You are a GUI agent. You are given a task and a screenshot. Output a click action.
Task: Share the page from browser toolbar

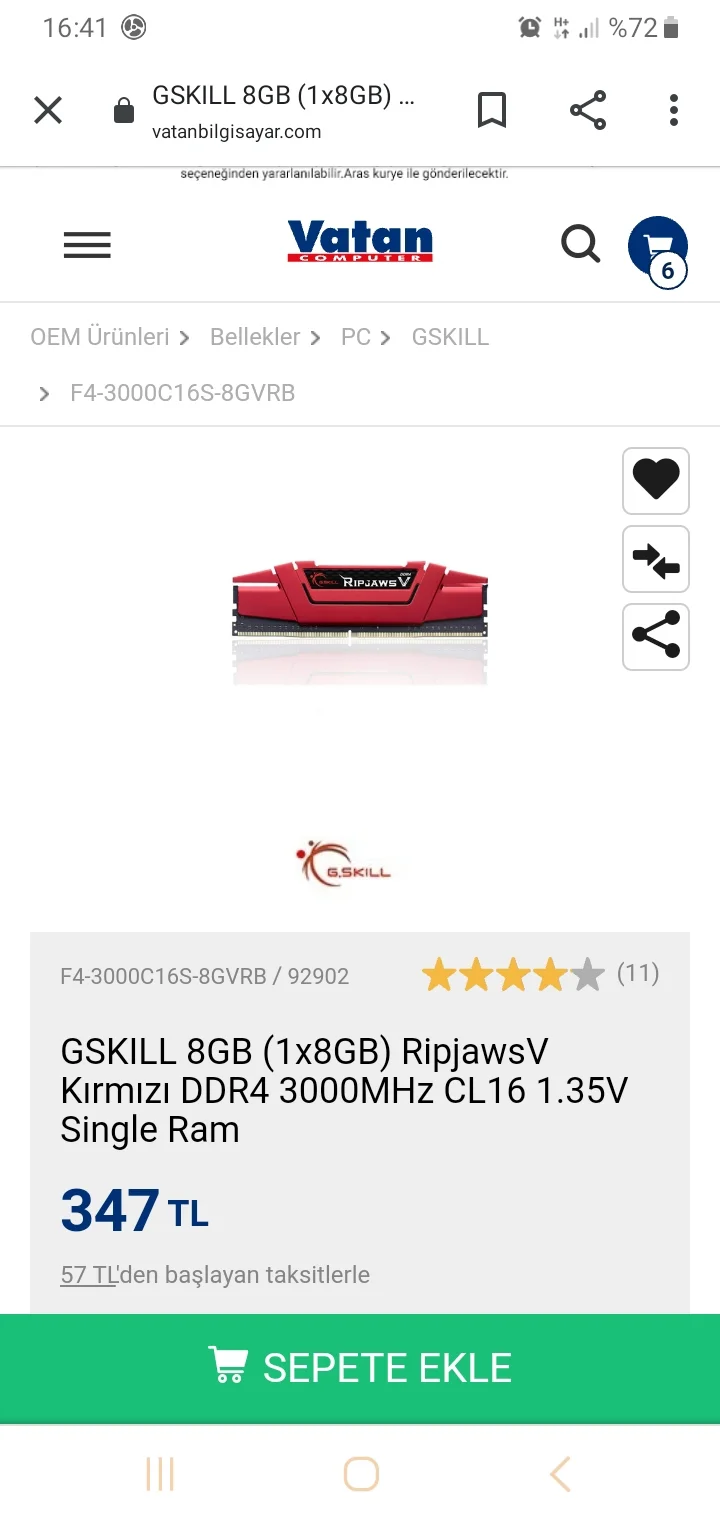[x=588, y=110]
